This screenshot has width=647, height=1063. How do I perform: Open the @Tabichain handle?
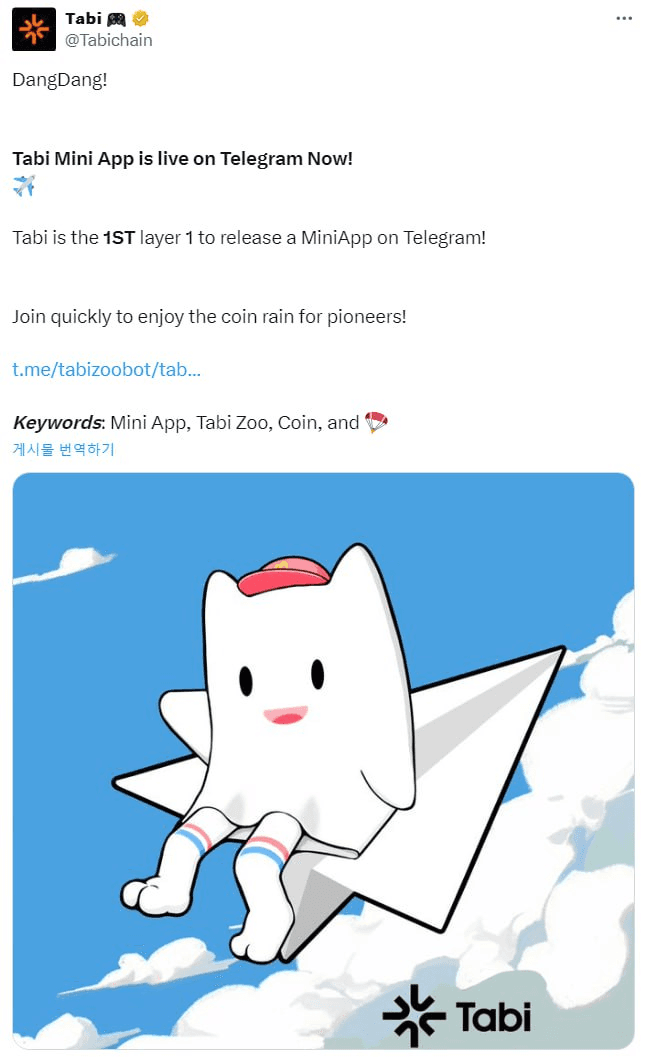(x=109, y=40)
